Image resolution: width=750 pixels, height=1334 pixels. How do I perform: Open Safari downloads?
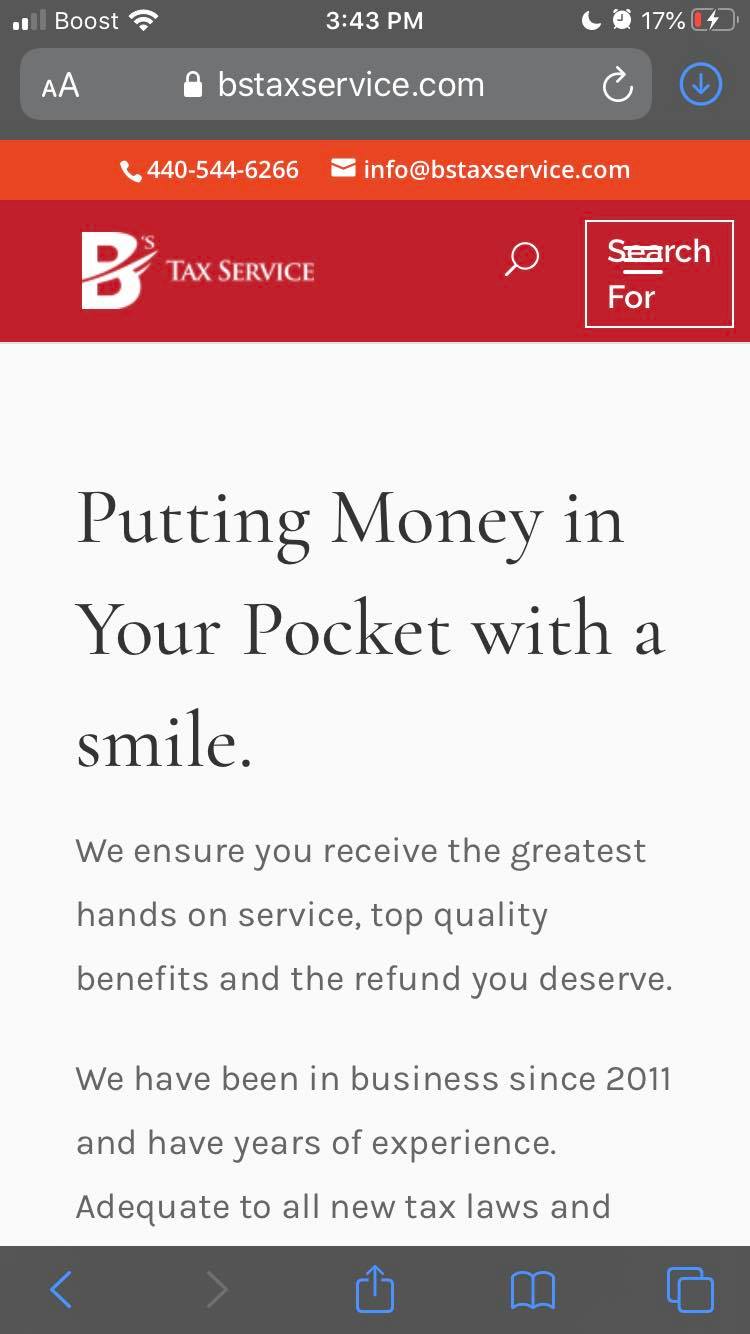coord(700,85)
